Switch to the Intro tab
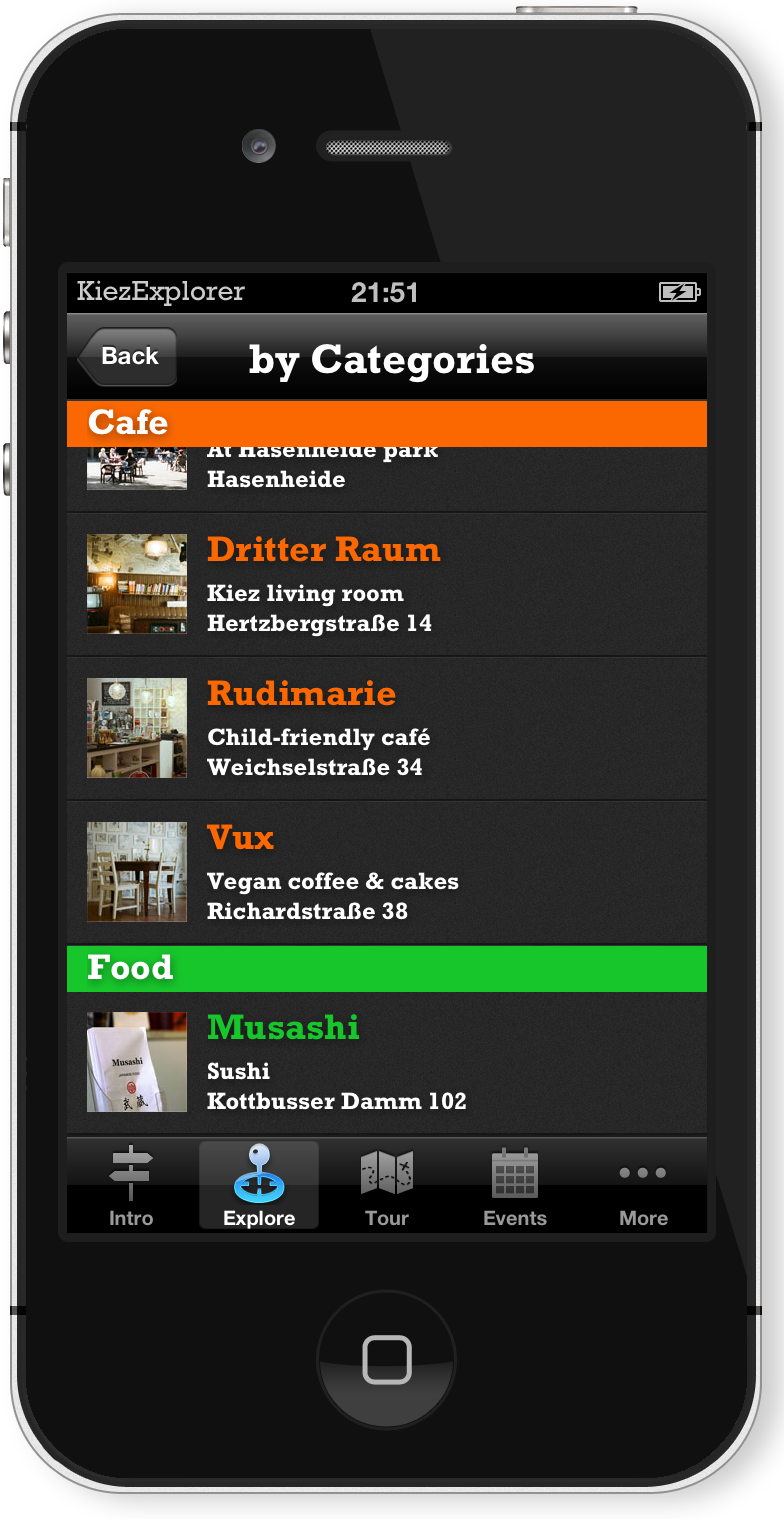The width and height of the screenshot is (784, 1519). [x=131, y=1186]
